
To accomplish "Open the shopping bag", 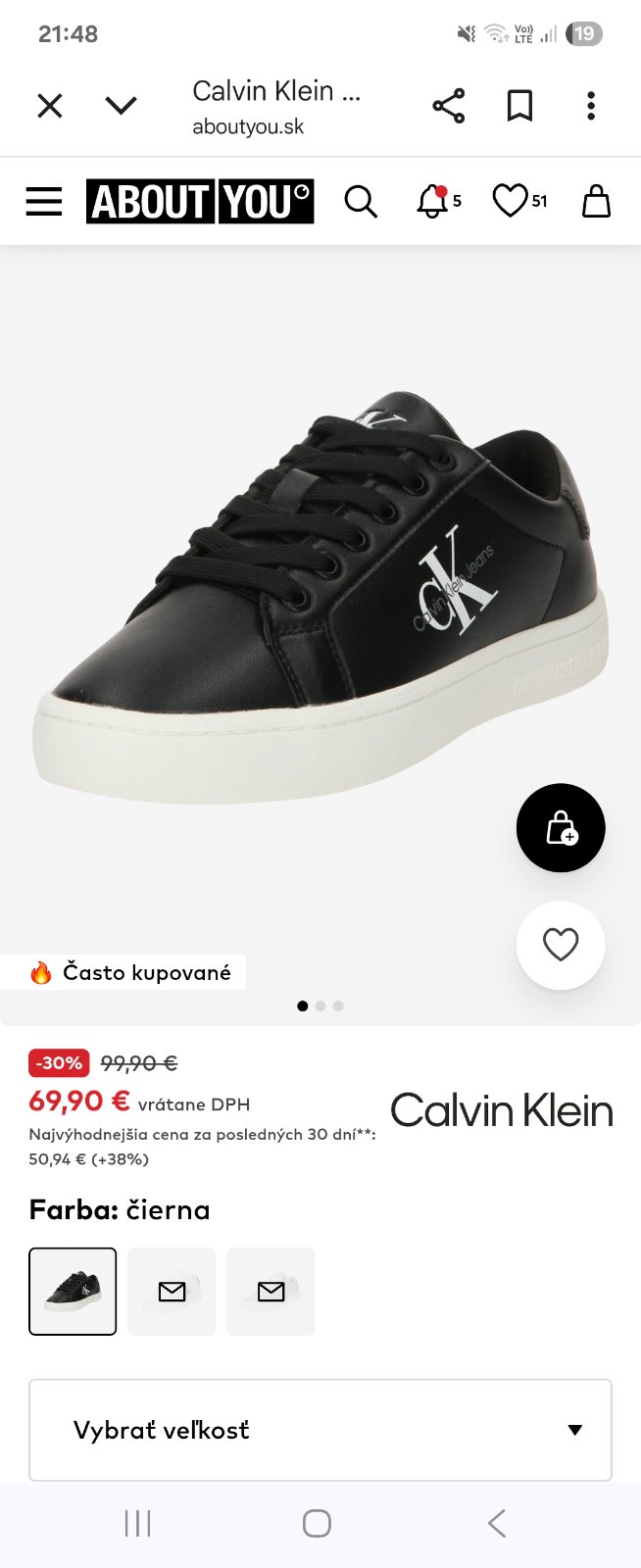I will pos(596,202).
